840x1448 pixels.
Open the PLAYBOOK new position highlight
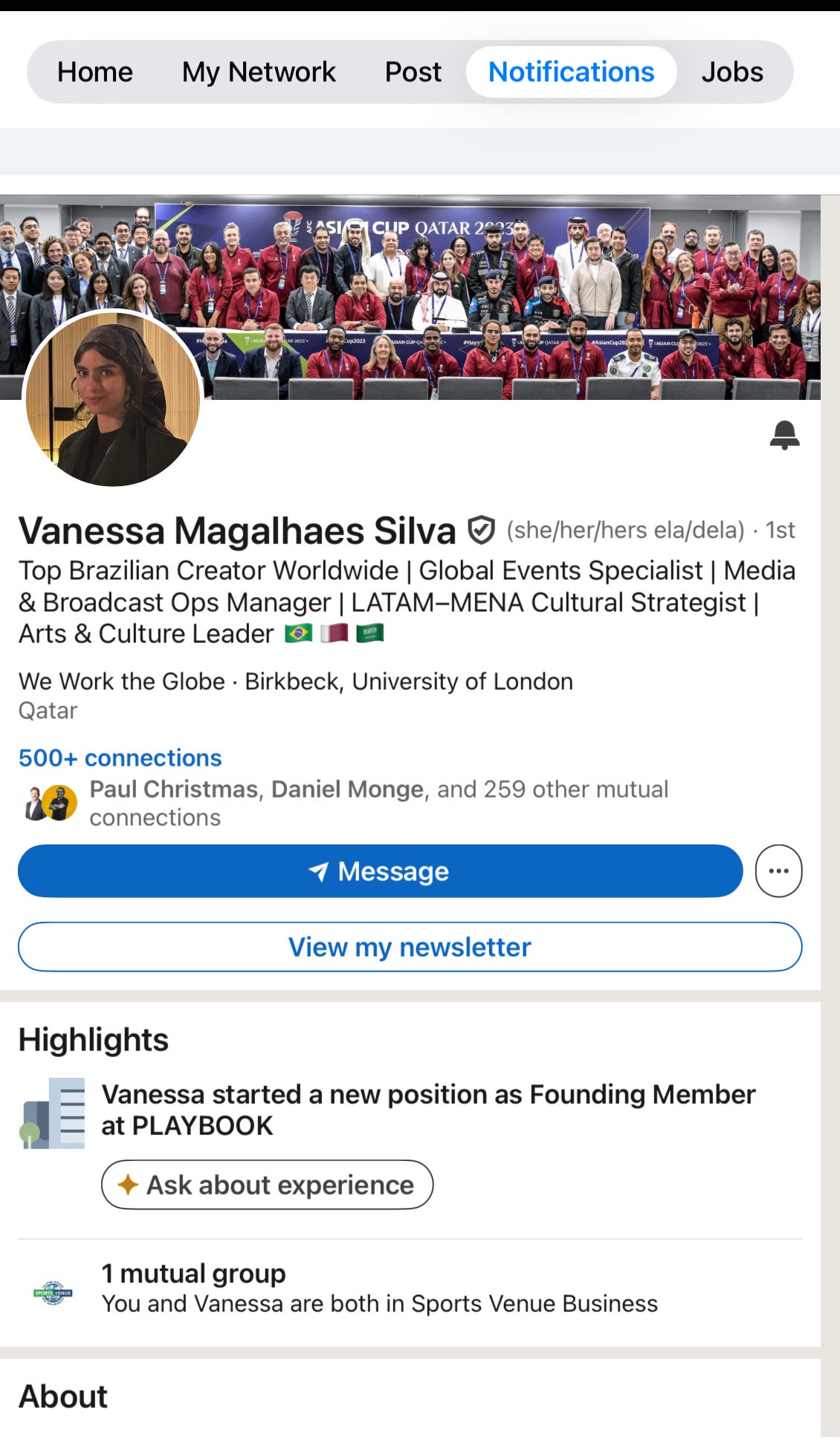pyautogui.click(x=427, y=1110)
